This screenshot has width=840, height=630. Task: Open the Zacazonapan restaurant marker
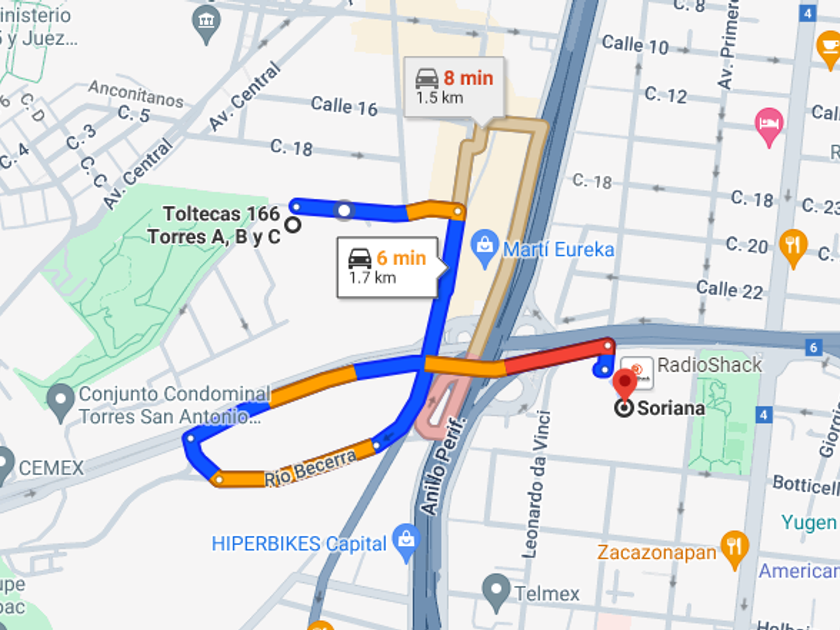coord(734,550)
